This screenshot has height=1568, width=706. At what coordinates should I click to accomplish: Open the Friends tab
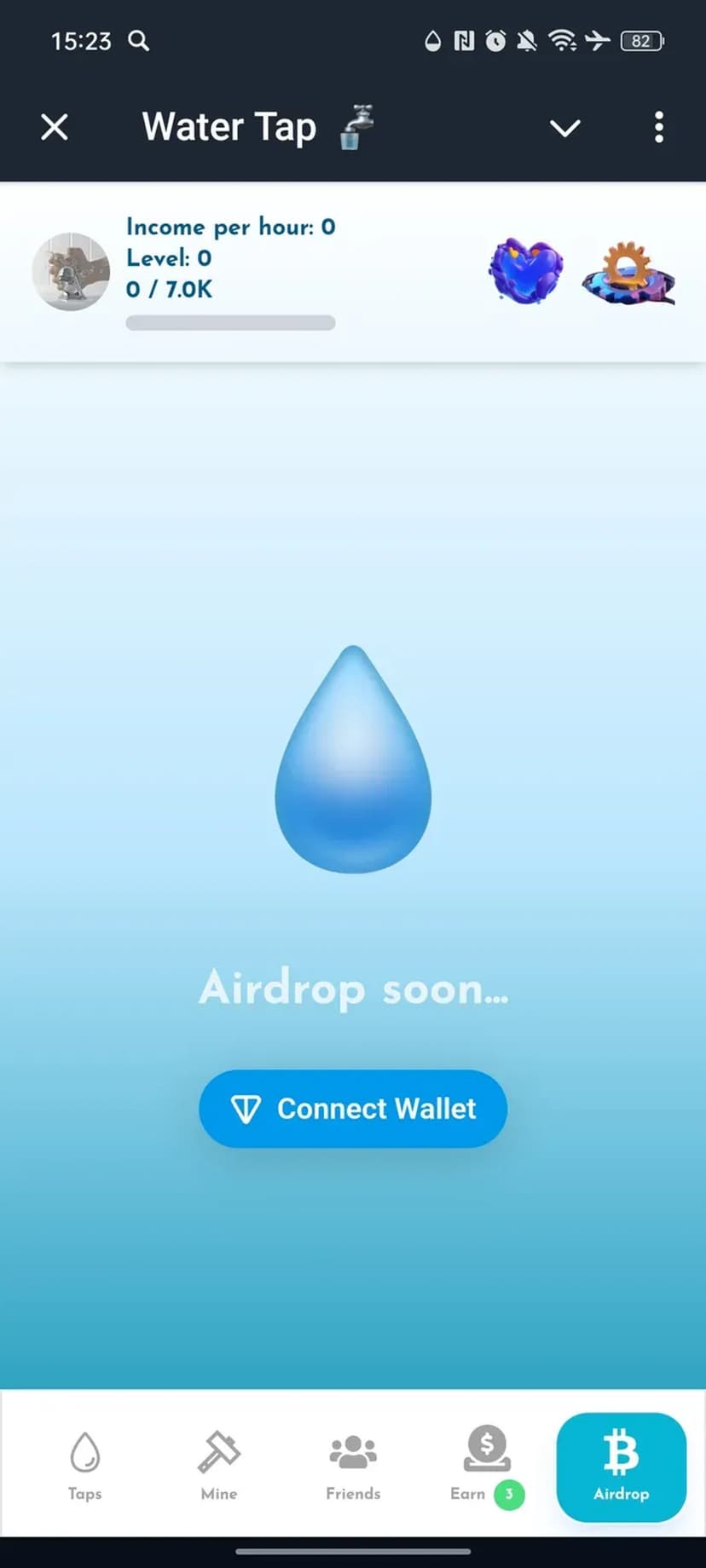[353, 1466]
